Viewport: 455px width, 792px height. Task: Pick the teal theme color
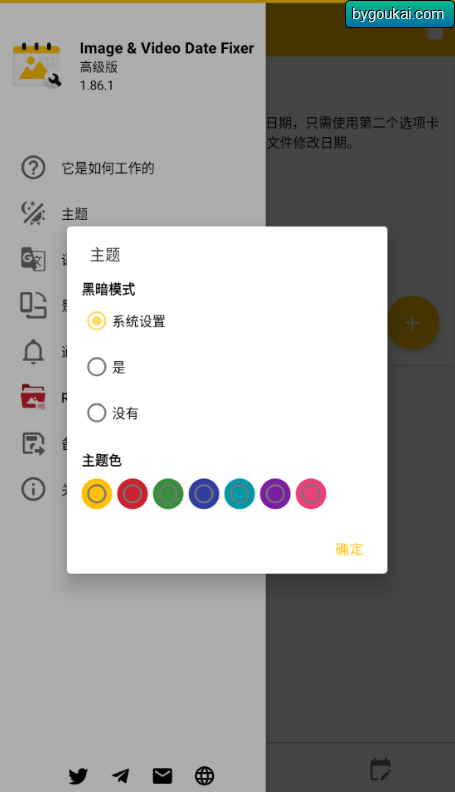(239, 493)
